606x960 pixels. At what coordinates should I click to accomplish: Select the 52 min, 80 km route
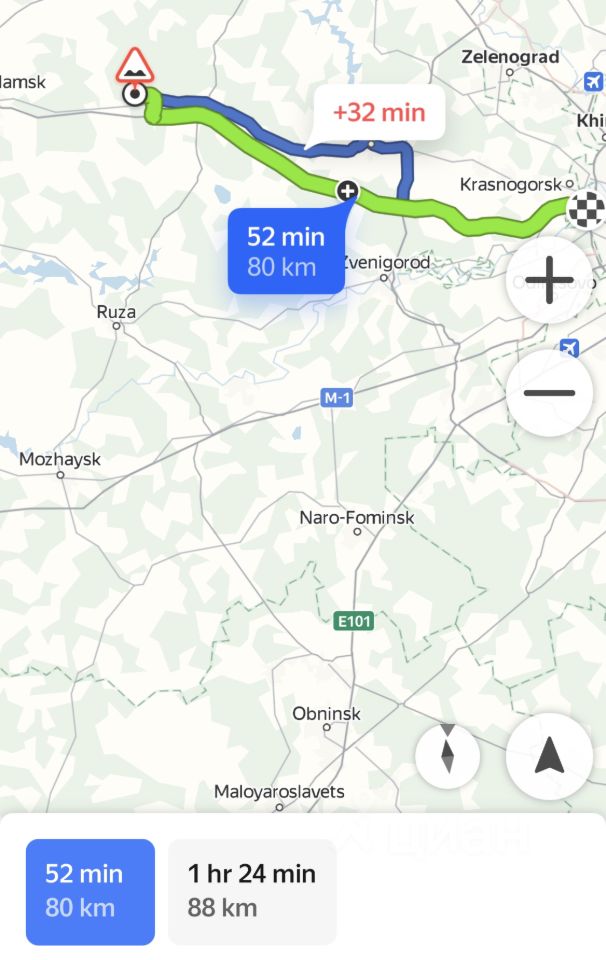(90, 891)
